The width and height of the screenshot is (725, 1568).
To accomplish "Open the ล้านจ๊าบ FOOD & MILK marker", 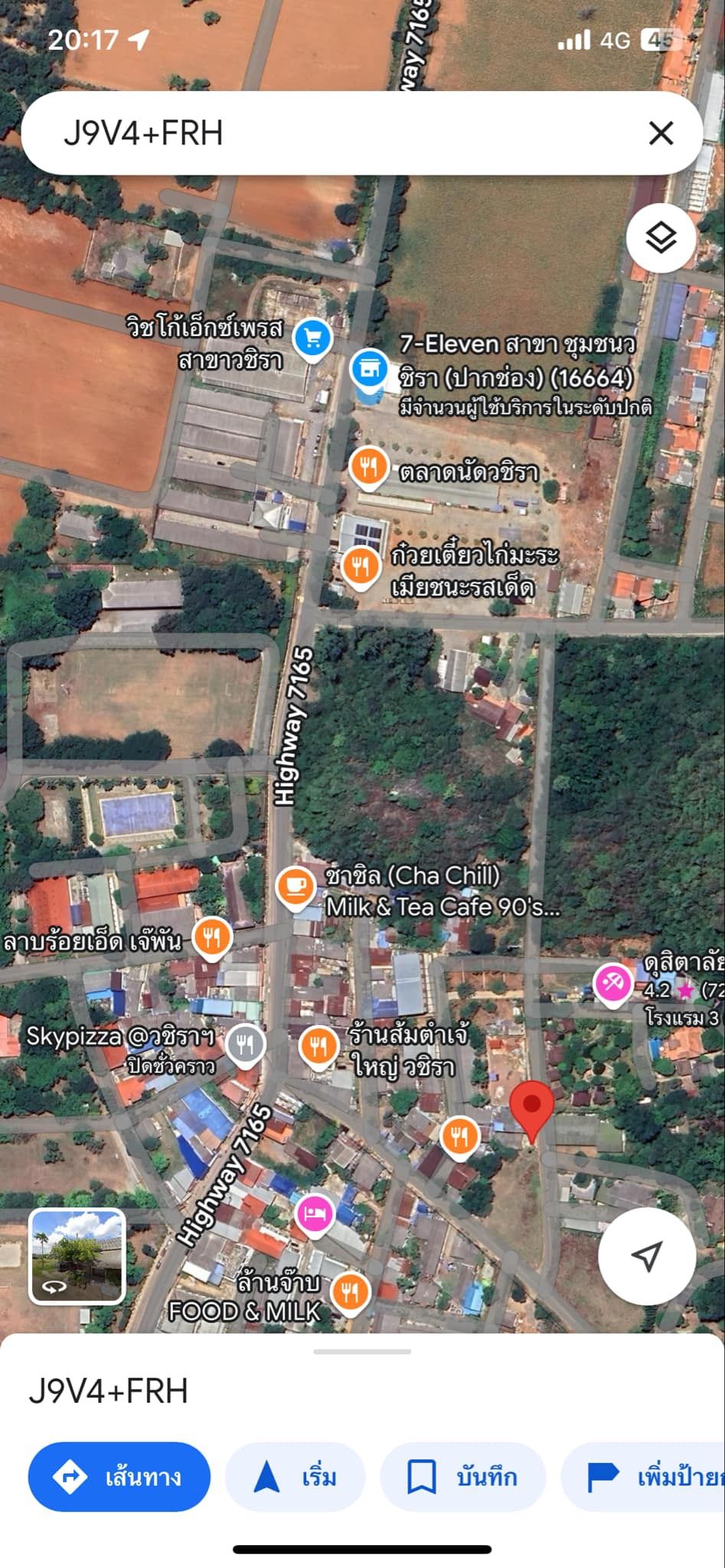I will point(351,1293).
